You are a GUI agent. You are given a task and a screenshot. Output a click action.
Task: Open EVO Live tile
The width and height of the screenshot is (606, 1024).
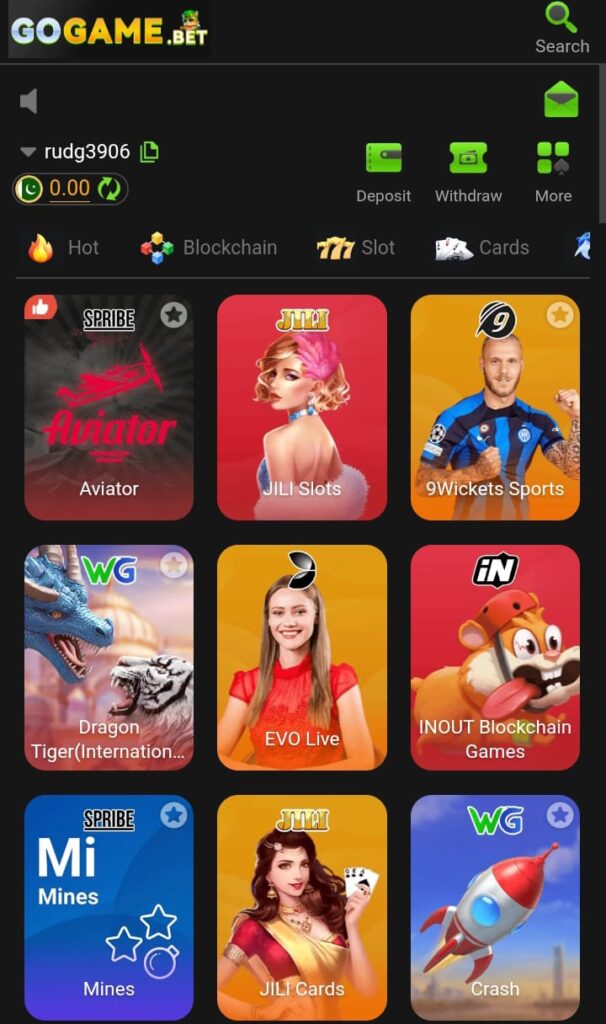click(x=302, y=657)
